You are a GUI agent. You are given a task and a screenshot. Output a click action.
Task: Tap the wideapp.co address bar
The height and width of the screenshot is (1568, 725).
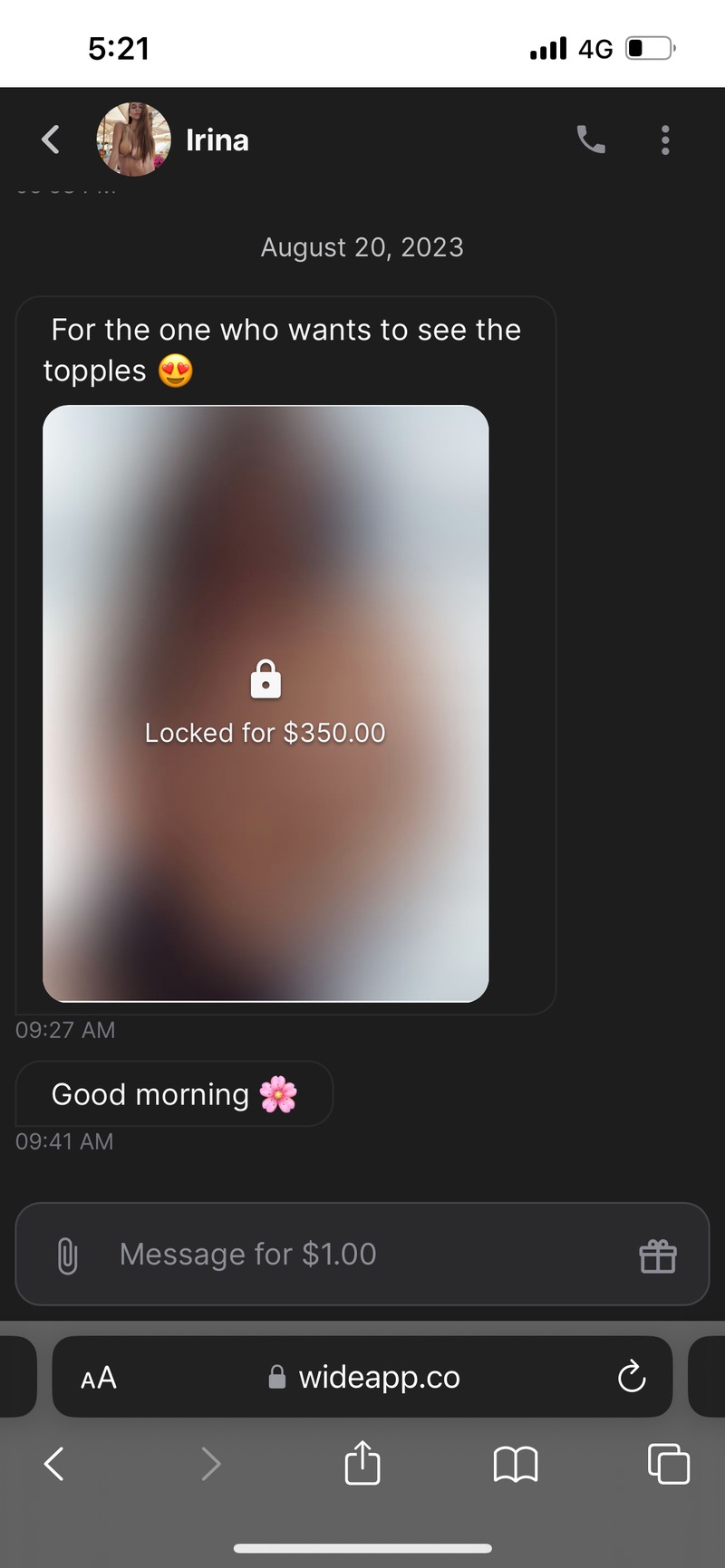pyautogui.click(x=362, y=1377)
